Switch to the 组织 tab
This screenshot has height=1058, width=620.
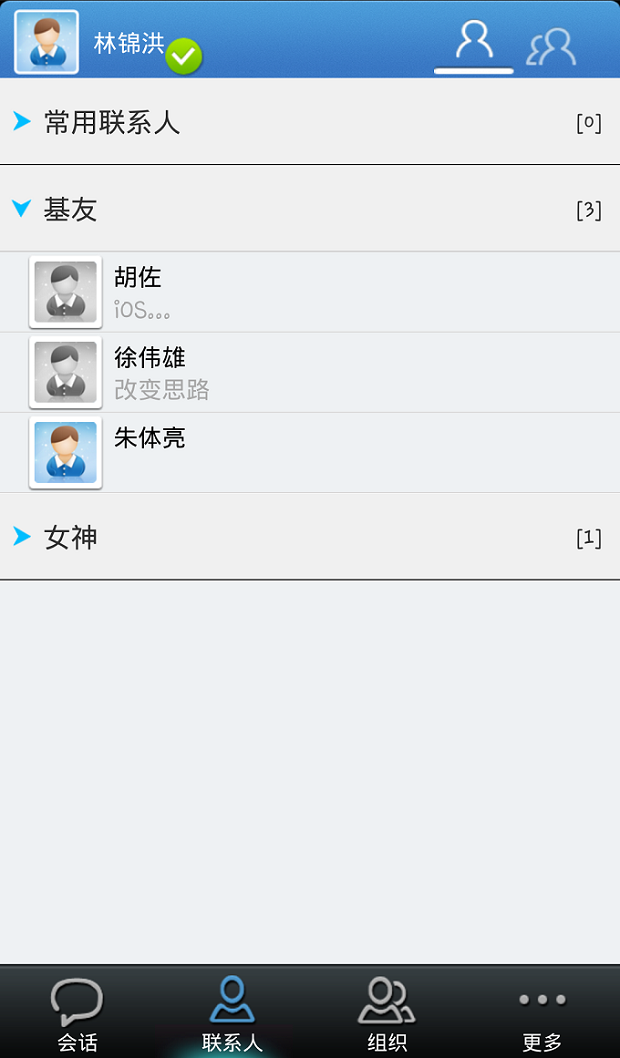click(x=387, y=1012)
